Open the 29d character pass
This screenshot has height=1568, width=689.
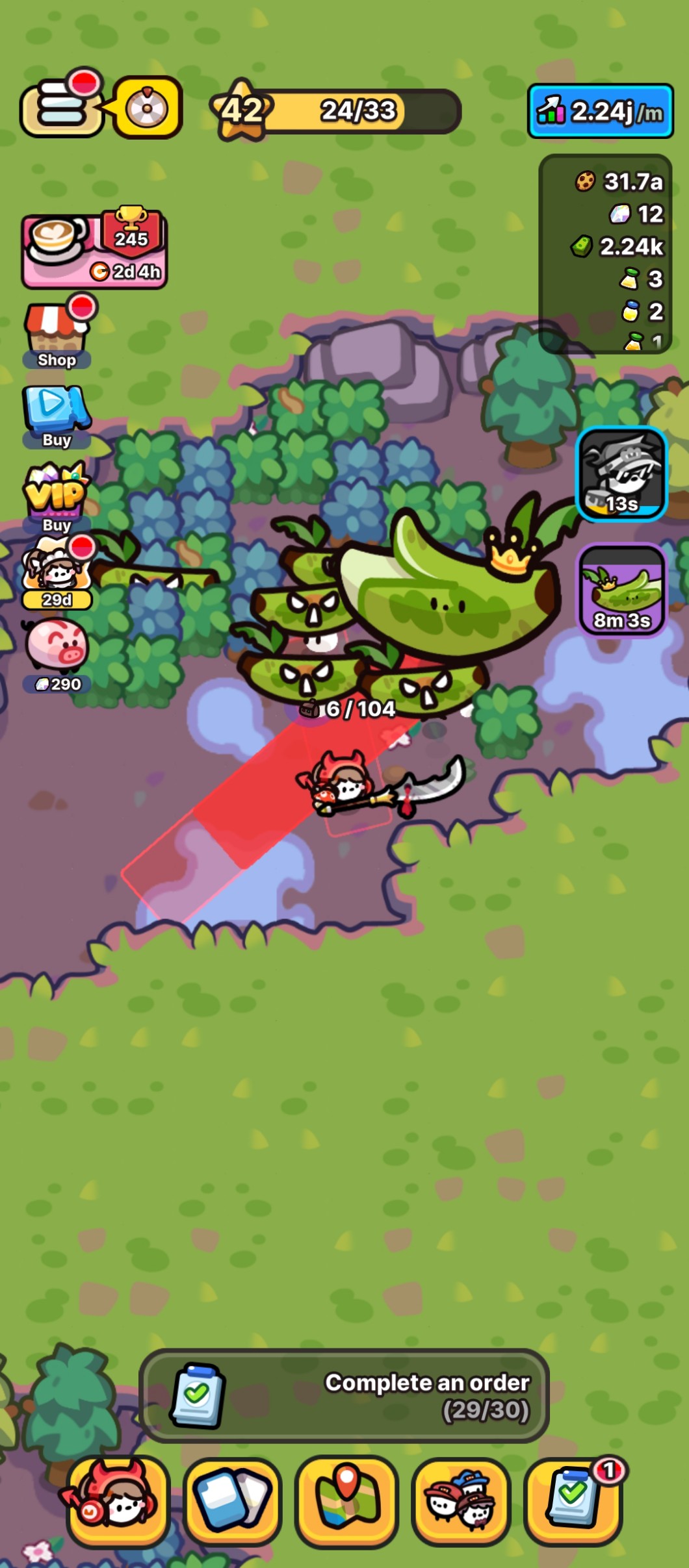[57, 573]
